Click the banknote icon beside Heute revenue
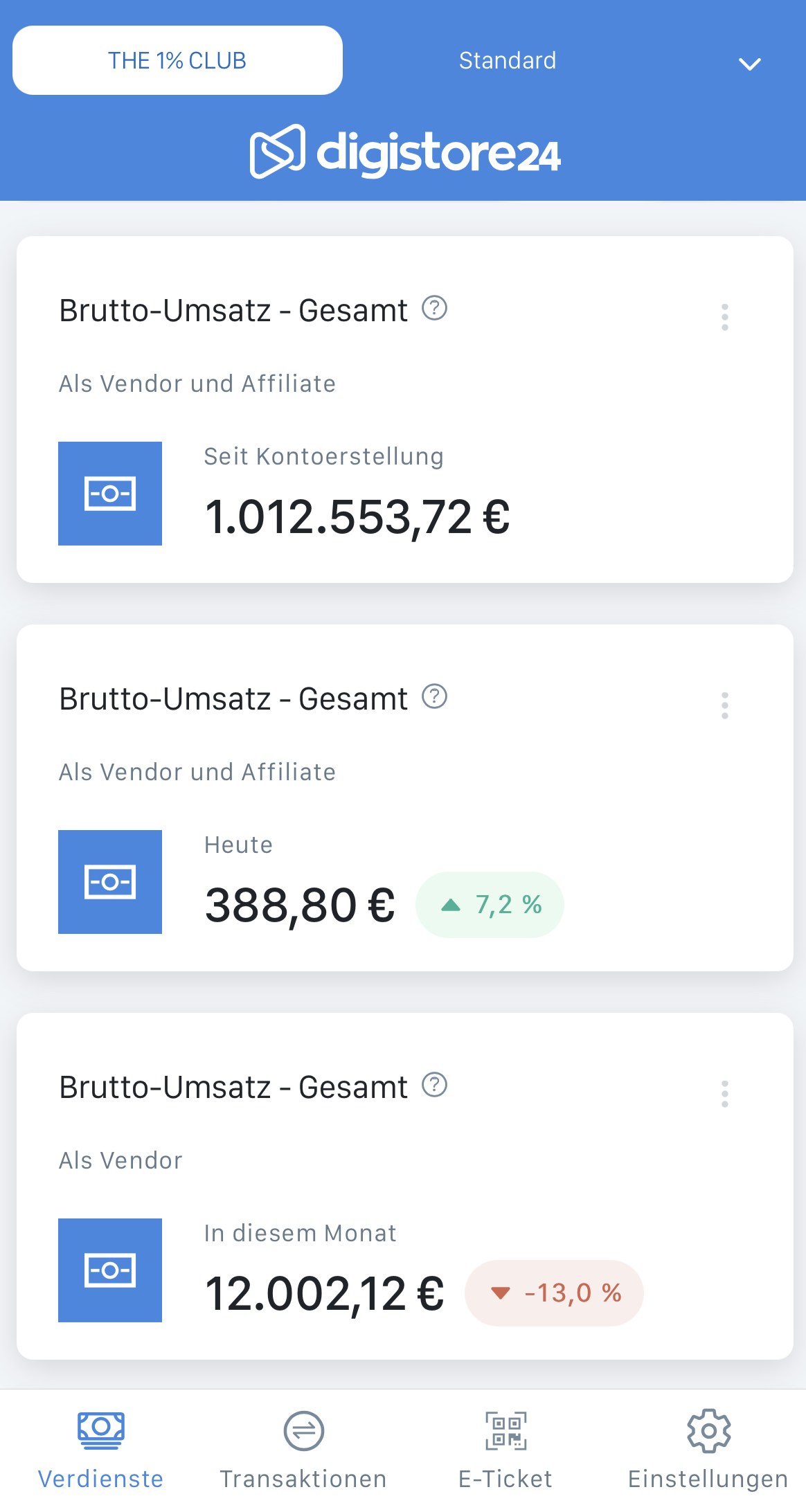This screenshot has height=1512, width=806. click(x=109, y=881)
